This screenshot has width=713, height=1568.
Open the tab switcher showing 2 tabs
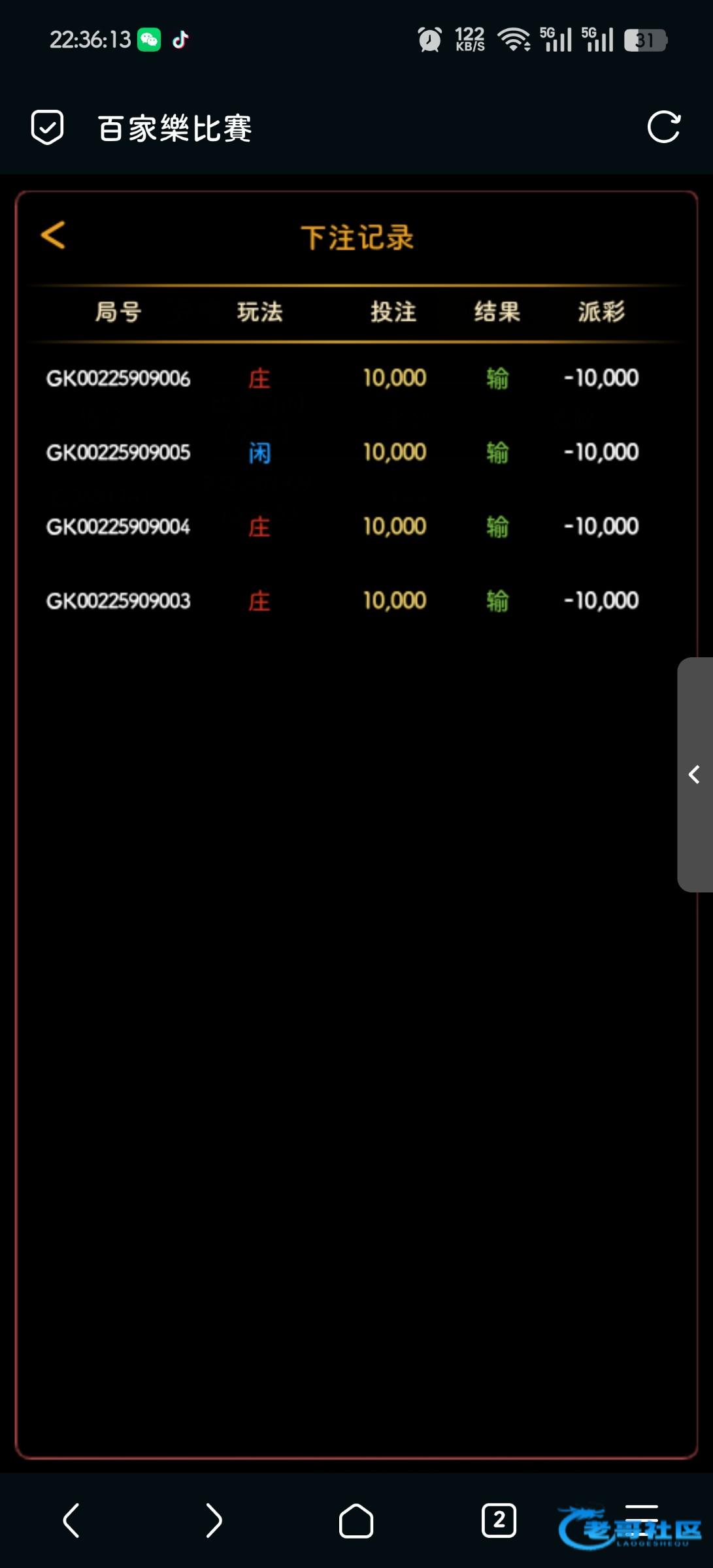[499, 1520]
